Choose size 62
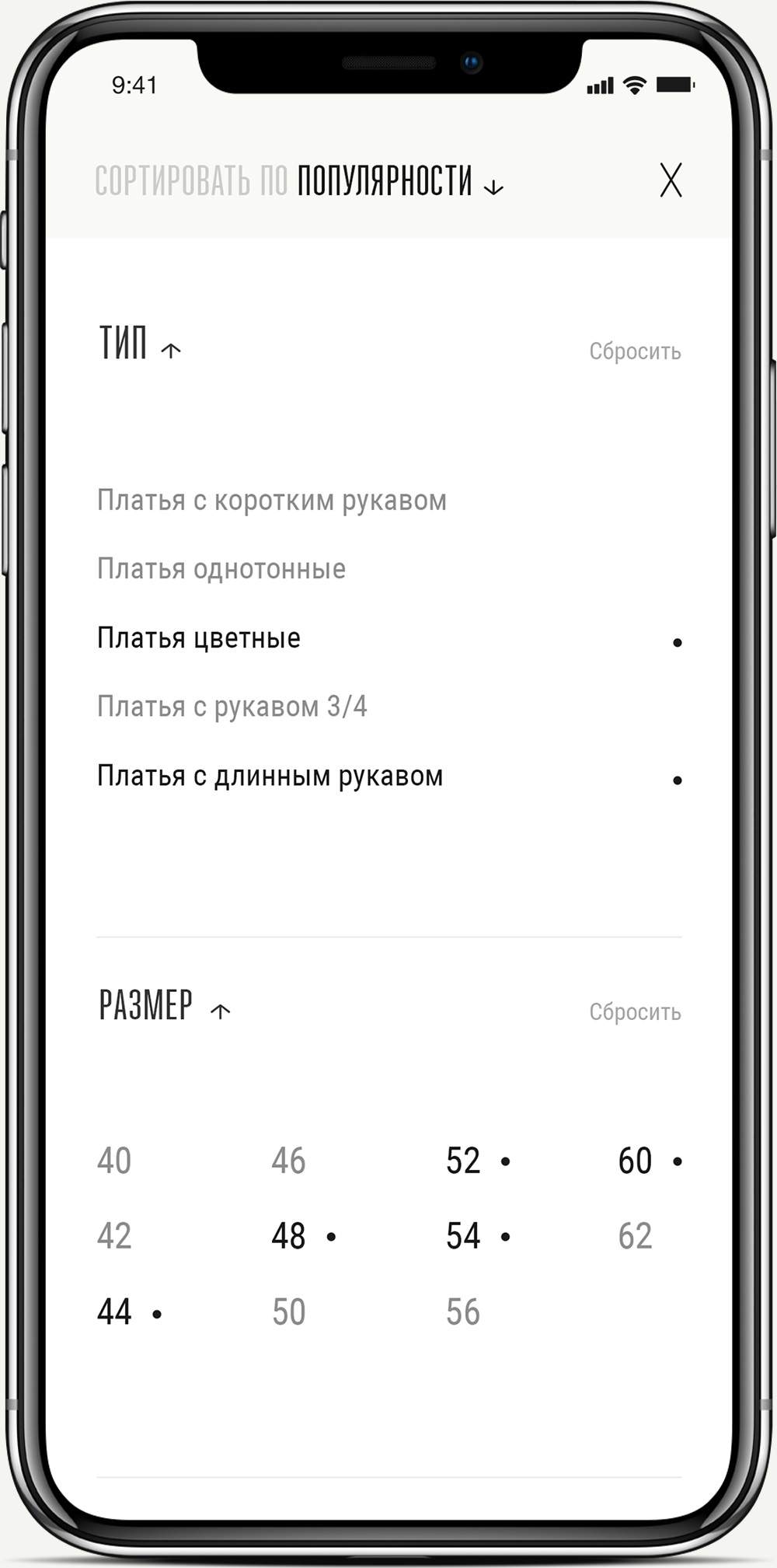This screenshot has height=1568, width=777. pos(635,1236)
